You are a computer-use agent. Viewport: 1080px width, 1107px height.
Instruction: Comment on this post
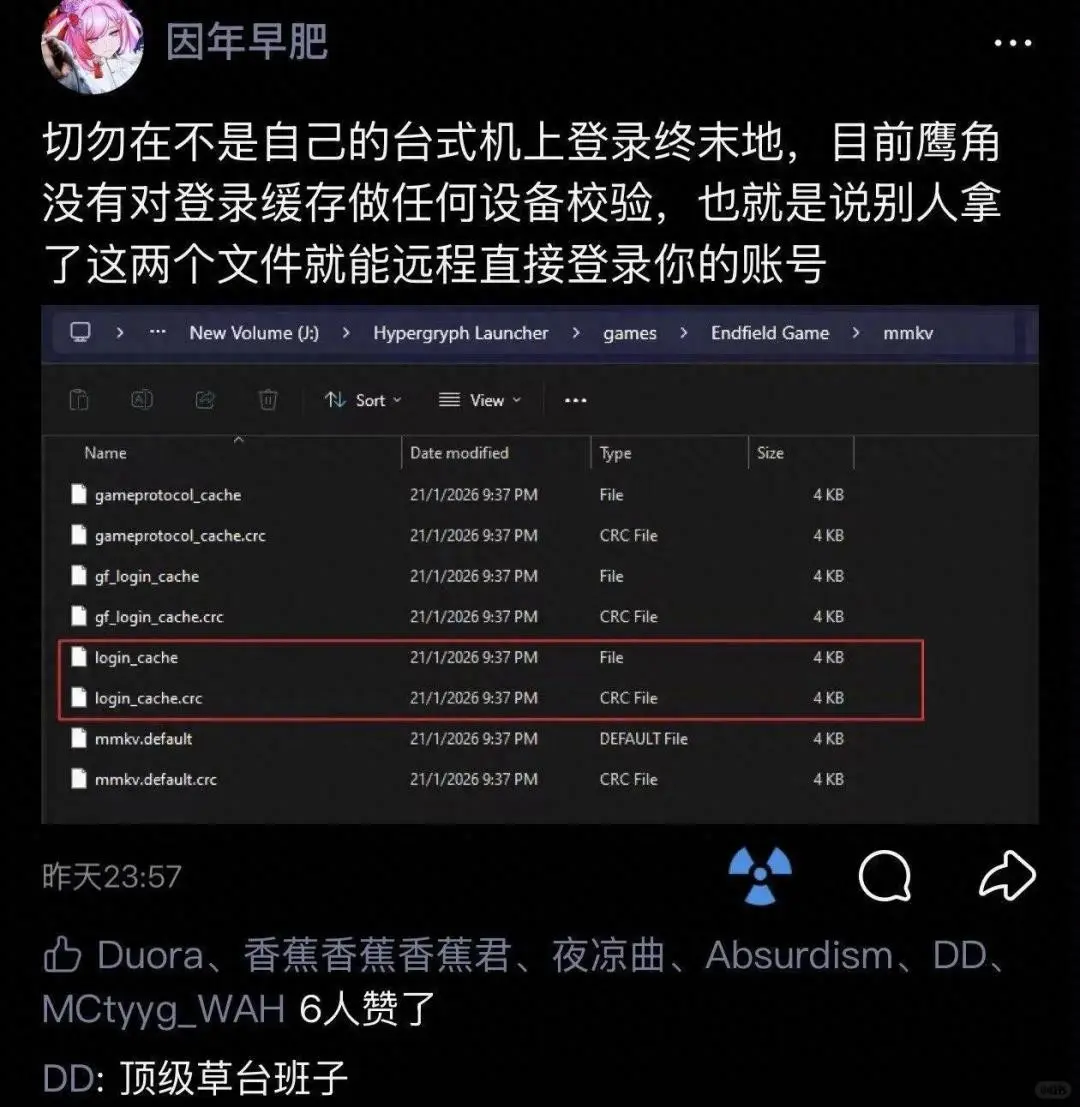click(885, 877)
